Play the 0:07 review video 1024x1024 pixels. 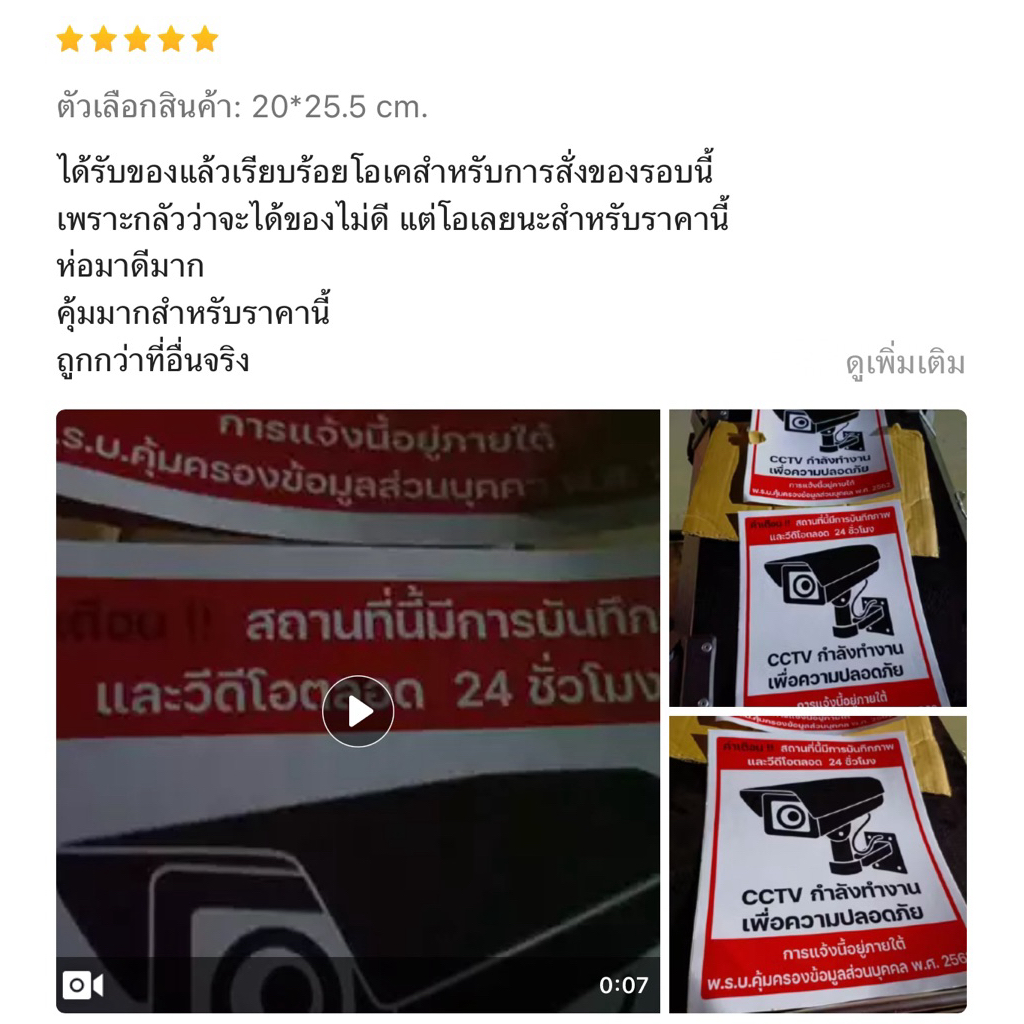click(x=358, y=711)
